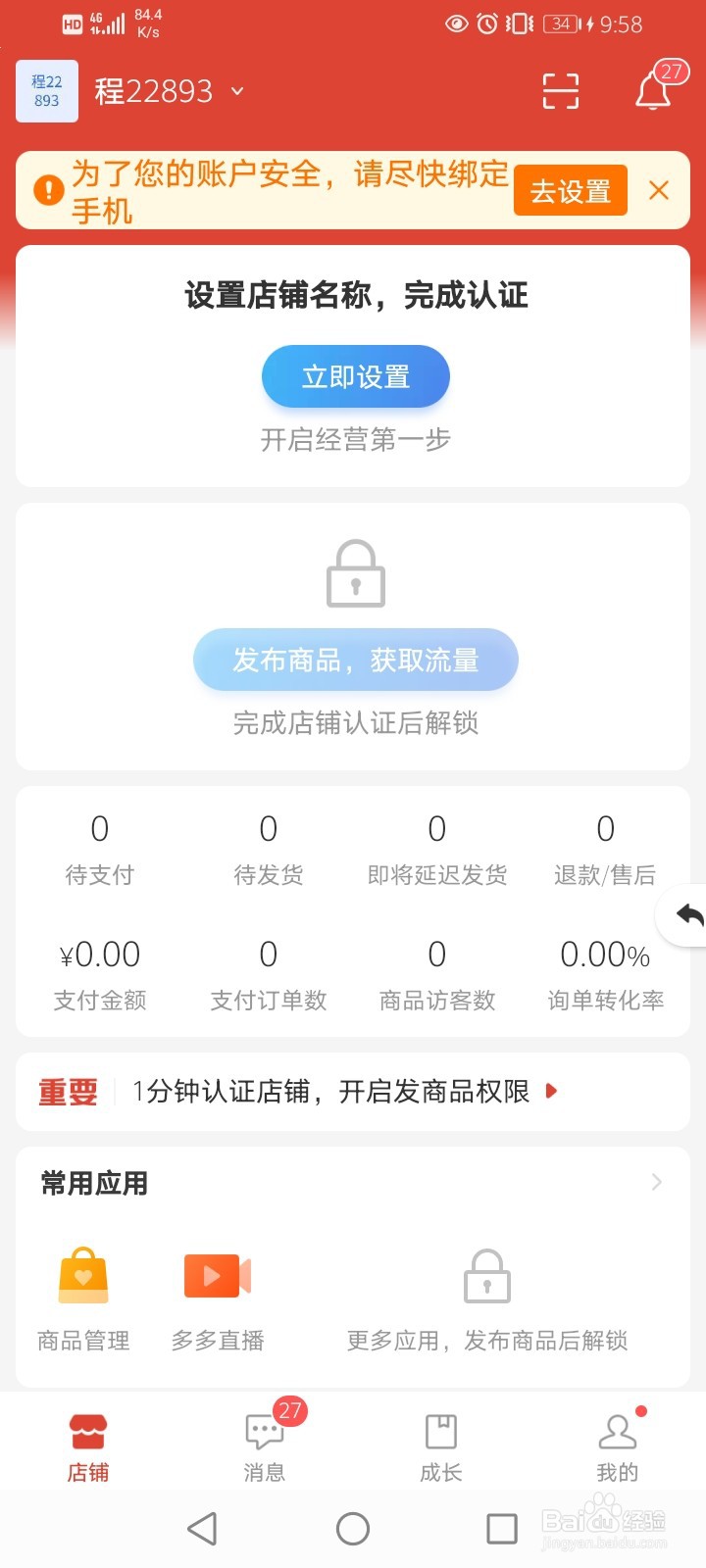Open the QR scan icon
This screenshot has width=706, height=1568.
(560, 91)
